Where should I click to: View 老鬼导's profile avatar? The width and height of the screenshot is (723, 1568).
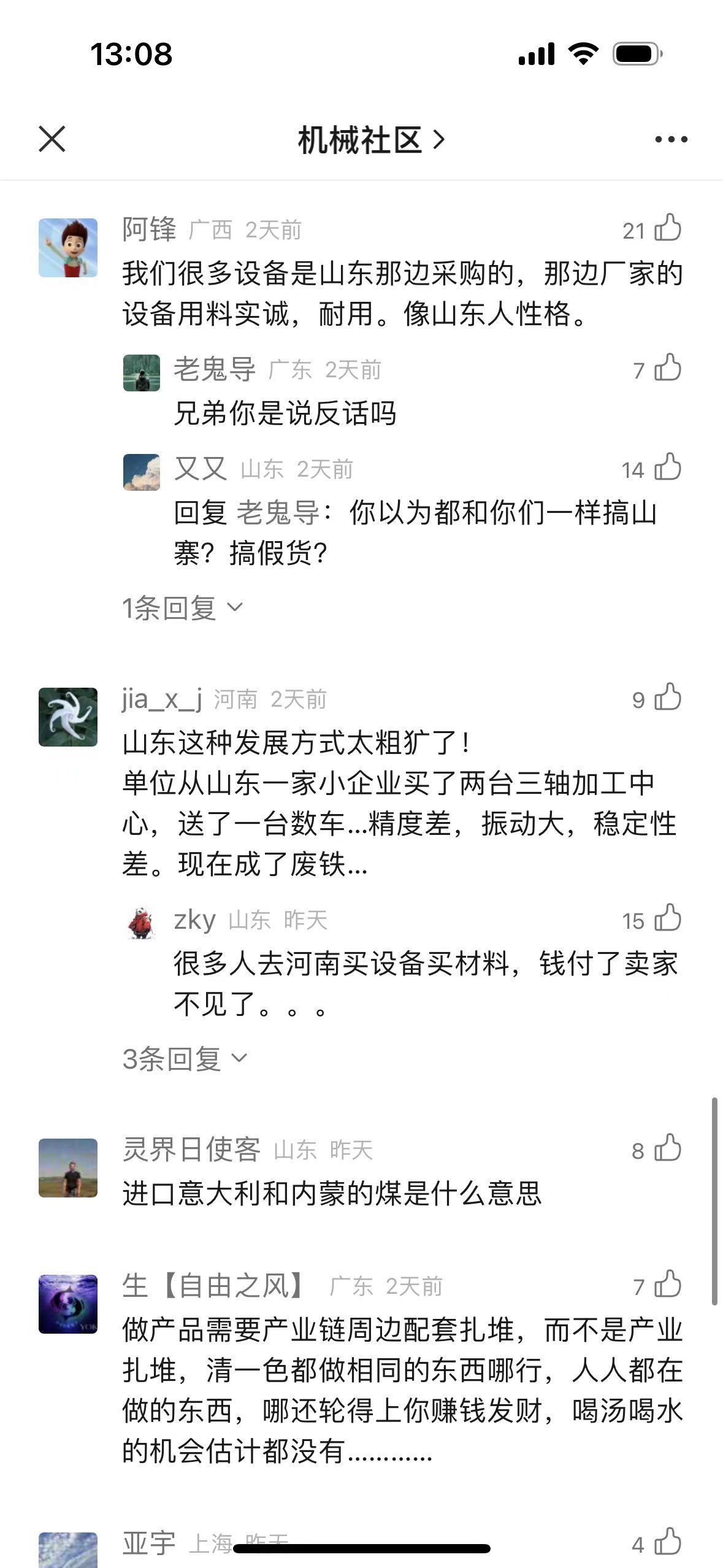tap(142, 372)
